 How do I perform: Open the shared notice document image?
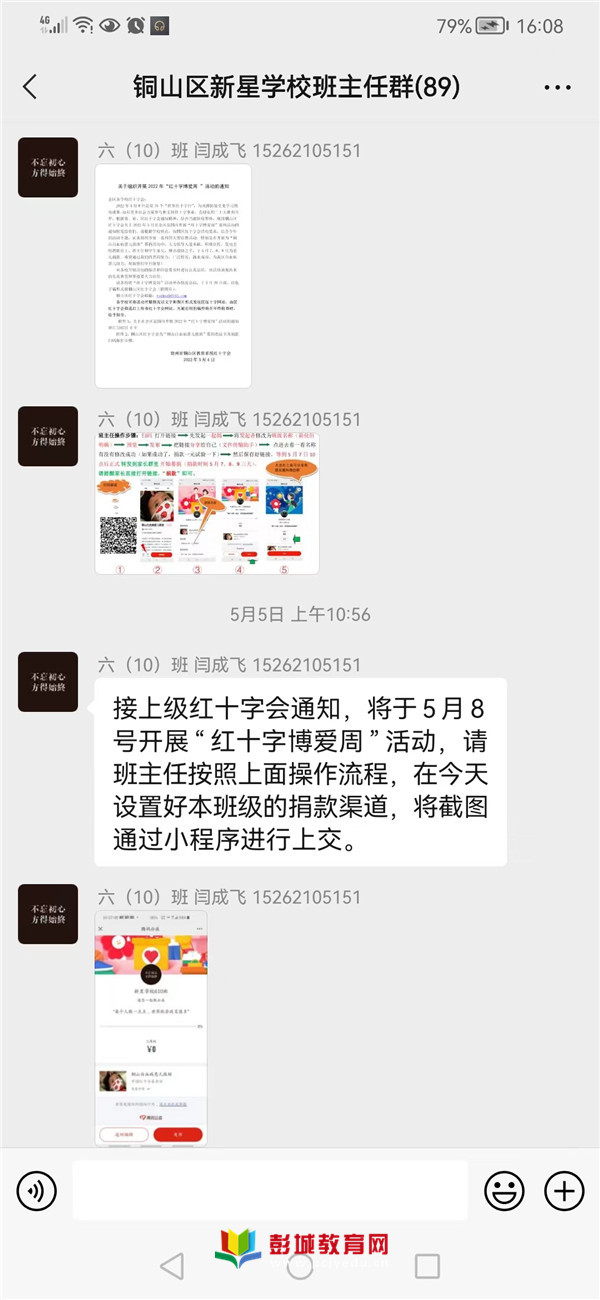pyautogui.click(x=173, y=277)
